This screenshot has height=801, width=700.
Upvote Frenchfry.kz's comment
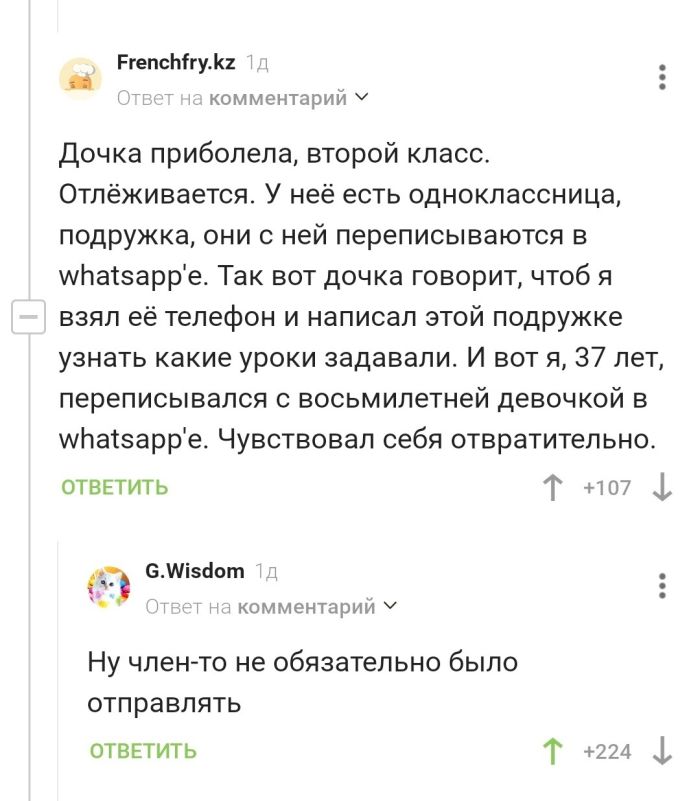tap(551, 488)
